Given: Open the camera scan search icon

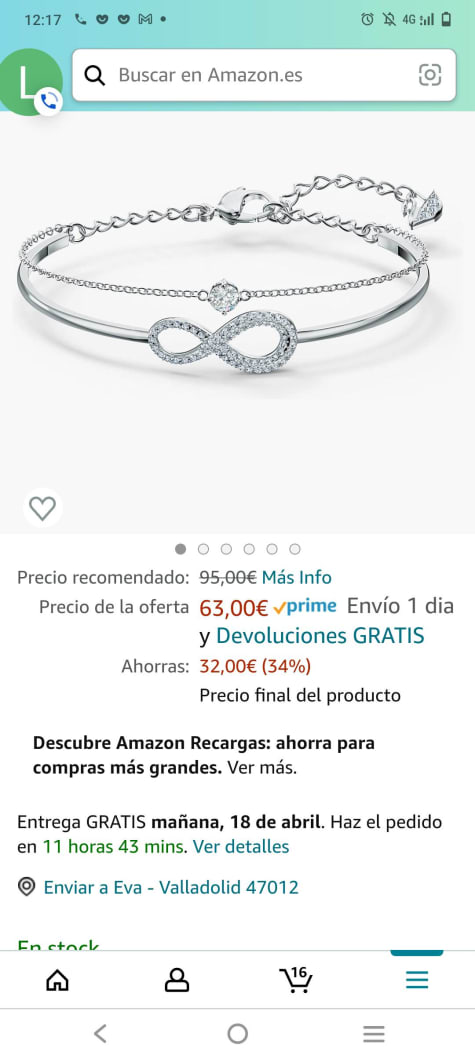Looking at the screenshot, I should coord(430,75).
